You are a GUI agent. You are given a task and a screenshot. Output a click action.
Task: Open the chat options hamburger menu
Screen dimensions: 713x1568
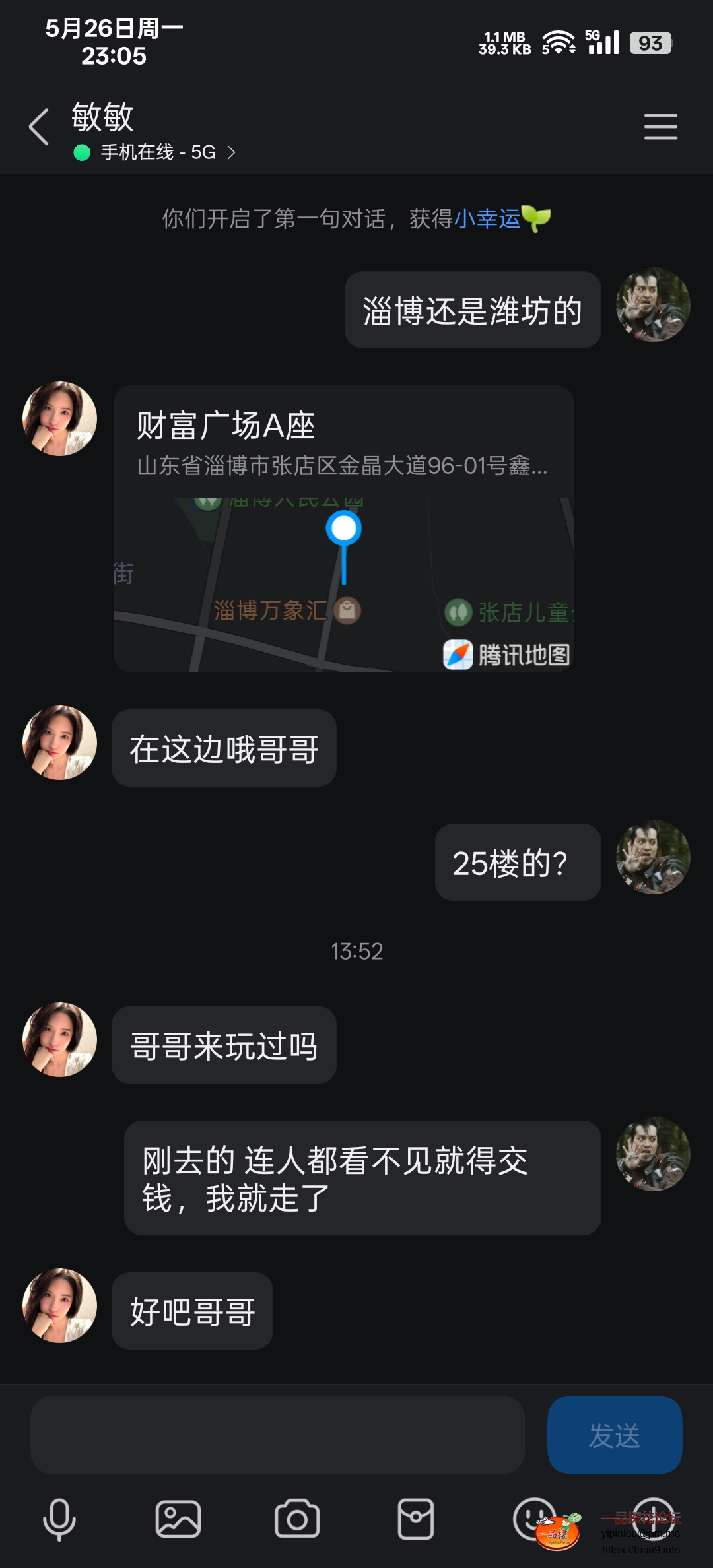[x=661, y=126]
